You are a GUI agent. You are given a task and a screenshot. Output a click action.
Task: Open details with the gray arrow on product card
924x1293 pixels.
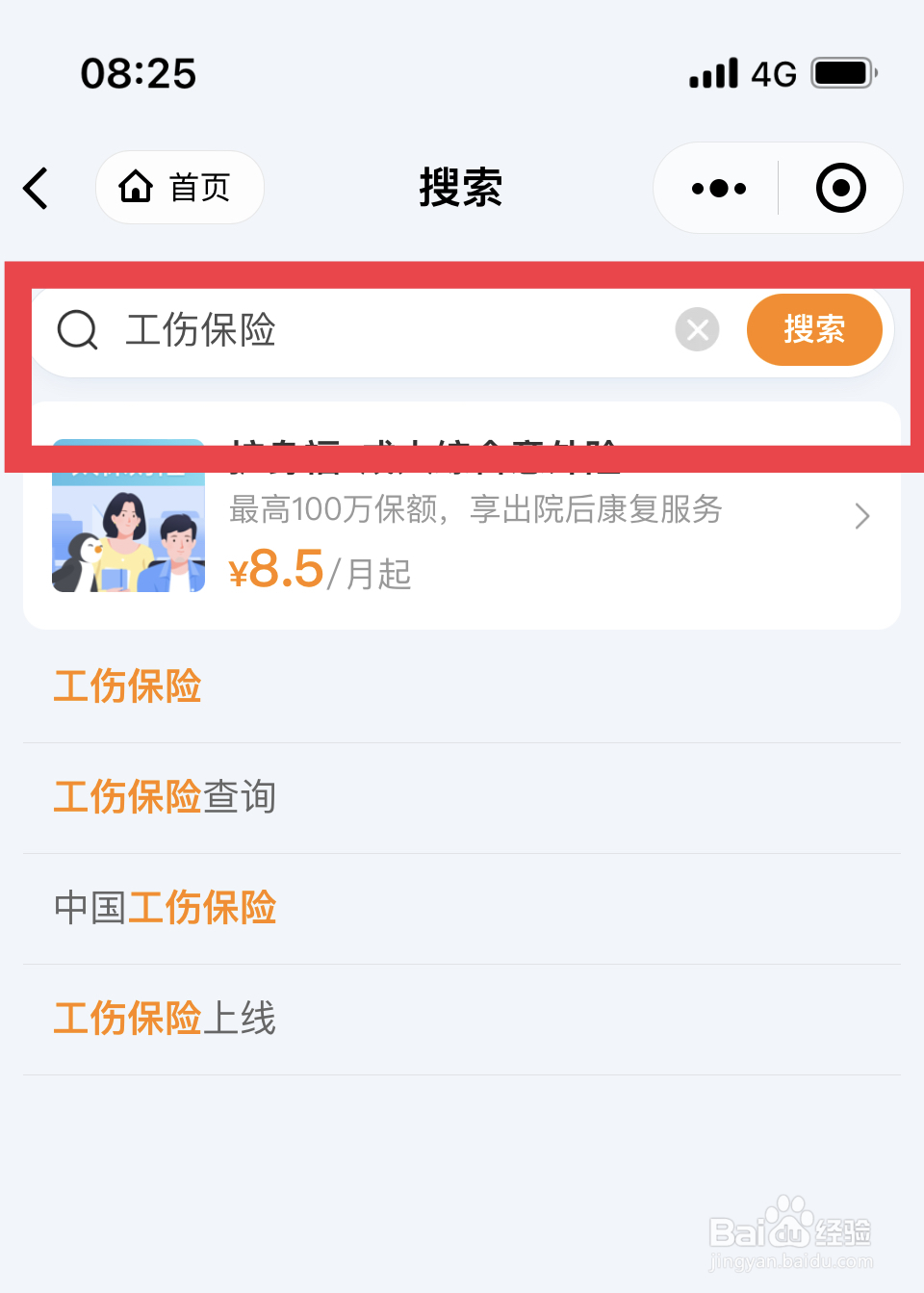(862, 516)
